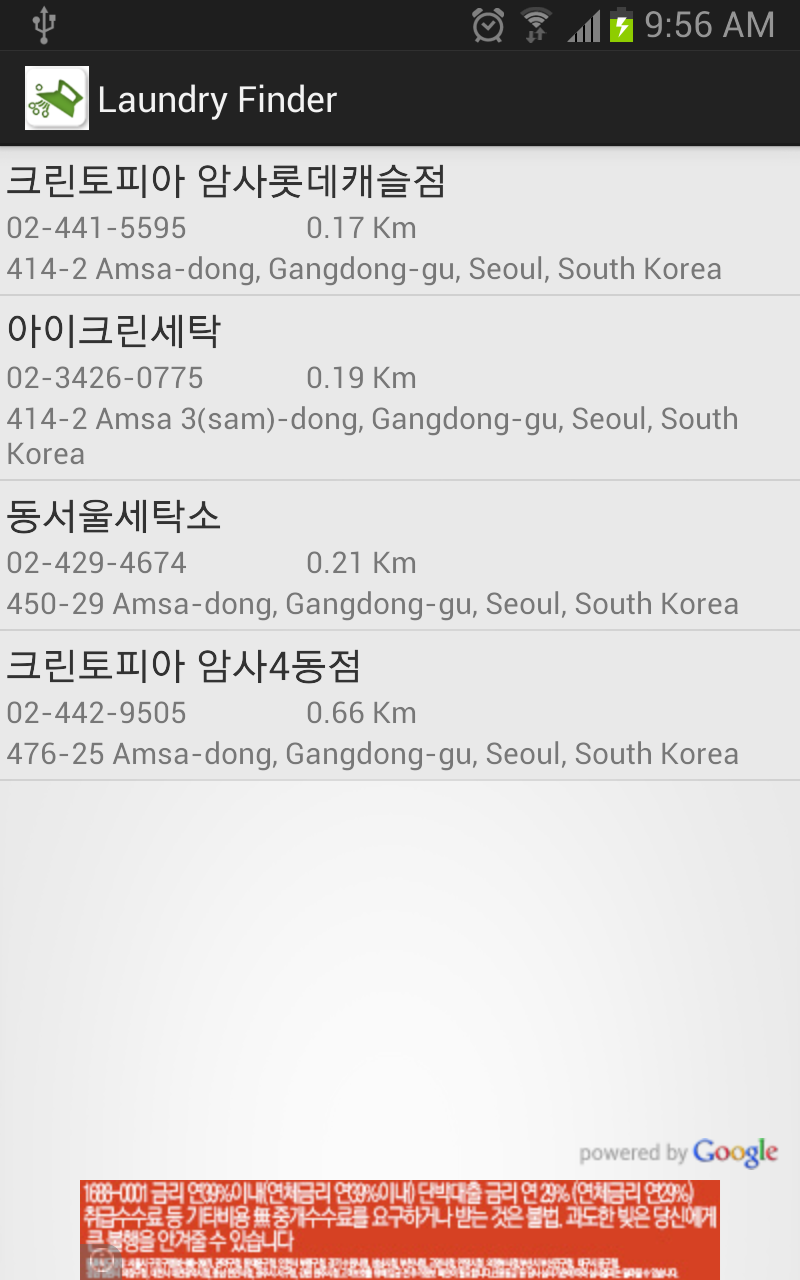Screen dimensions: 800x1280
Task: Open 크린토피아 암사롯데캐슬점 laundry listing
Action: pyautogui.click(x=400, y=222)
